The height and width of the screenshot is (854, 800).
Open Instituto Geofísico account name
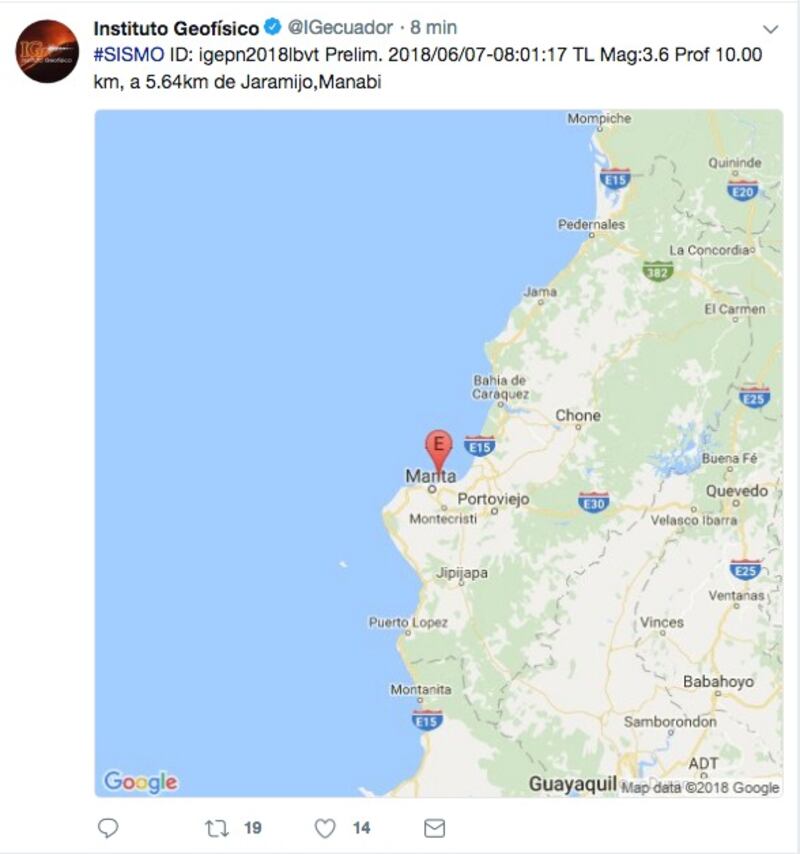(x=175, y=28)
